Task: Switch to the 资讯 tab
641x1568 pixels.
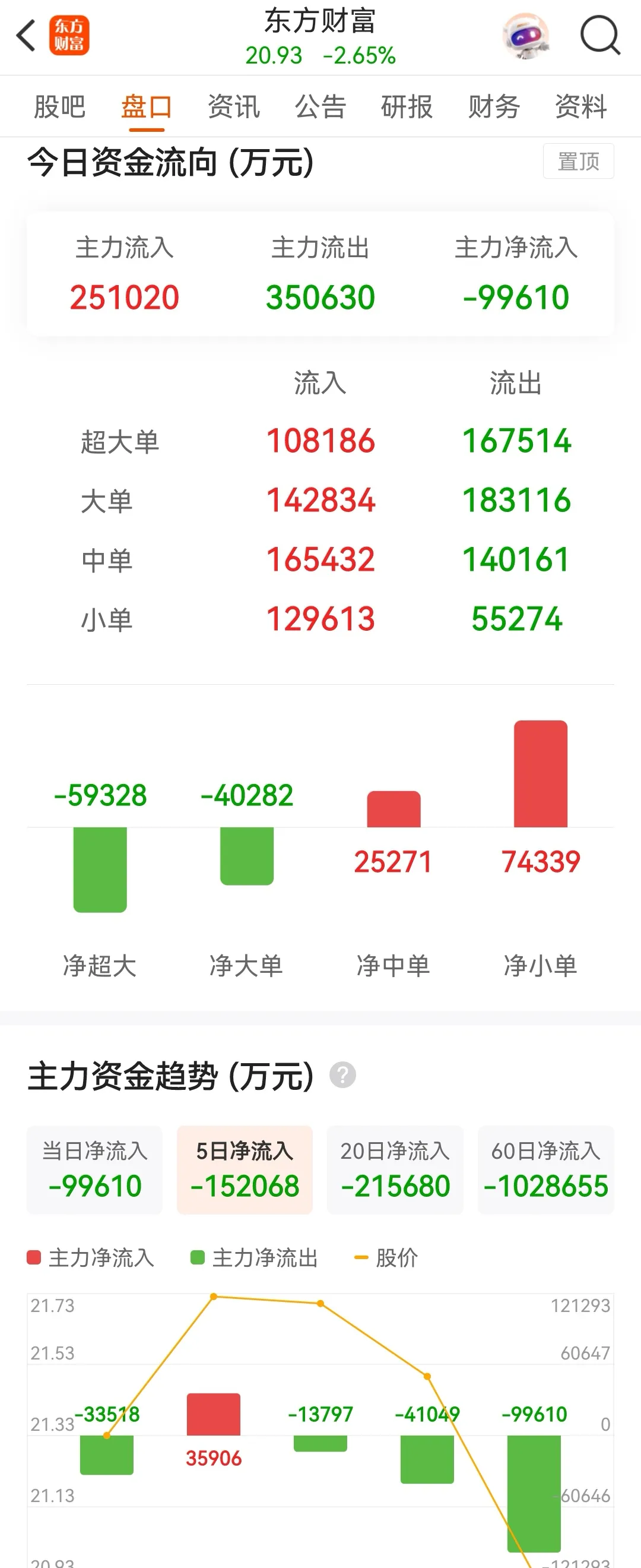Action: click(234, 106)
